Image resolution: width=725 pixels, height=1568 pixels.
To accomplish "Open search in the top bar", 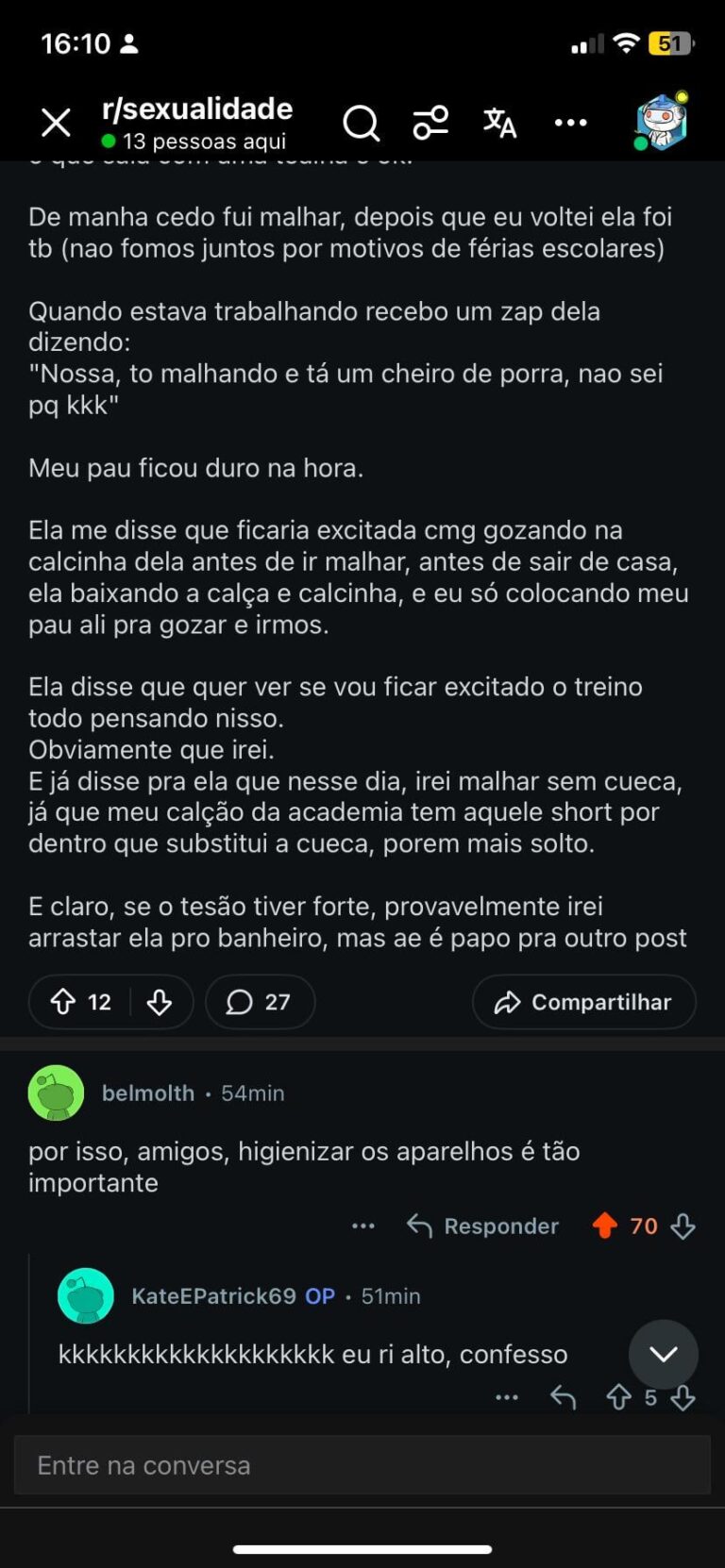I will [361, 123].
